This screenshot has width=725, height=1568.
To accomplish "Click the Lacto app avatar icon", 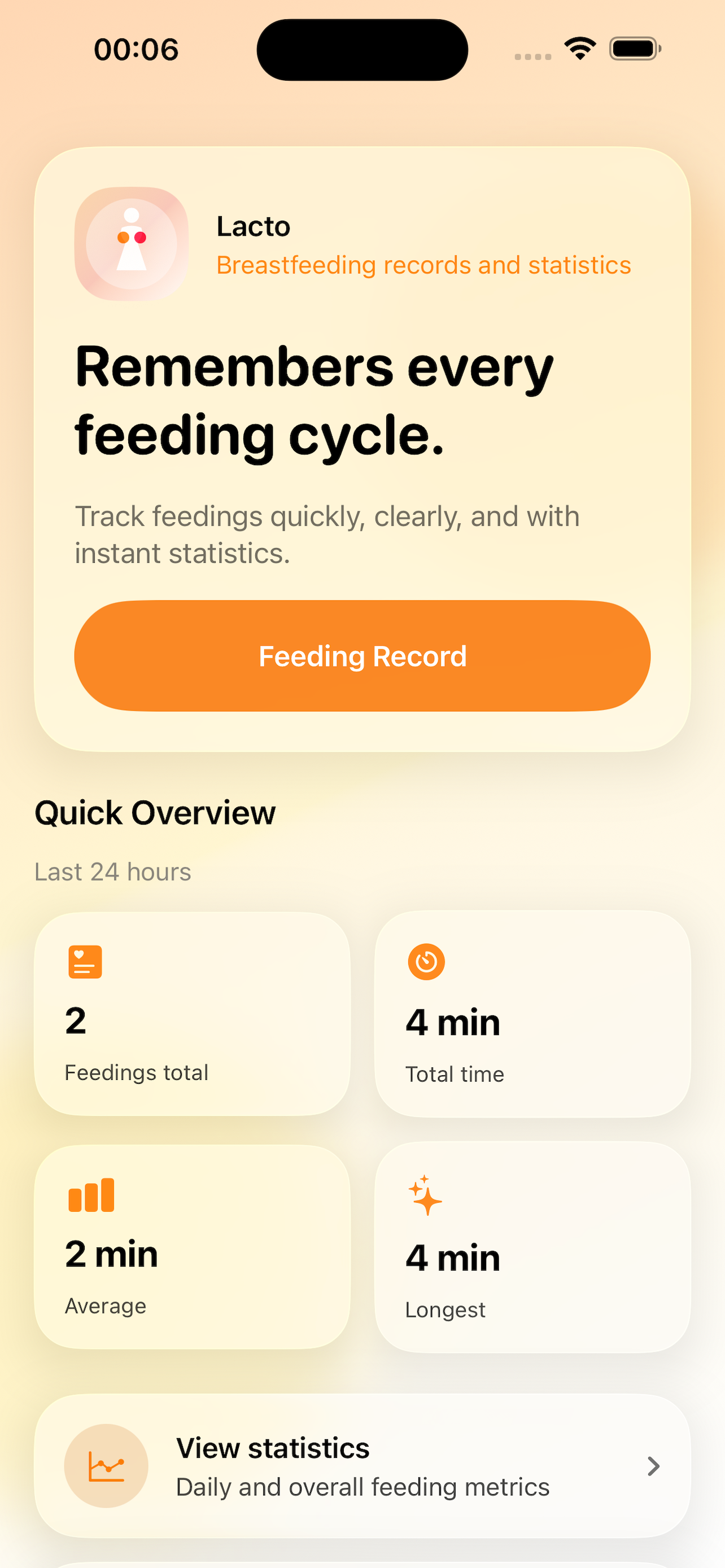I will pos(131,242).
